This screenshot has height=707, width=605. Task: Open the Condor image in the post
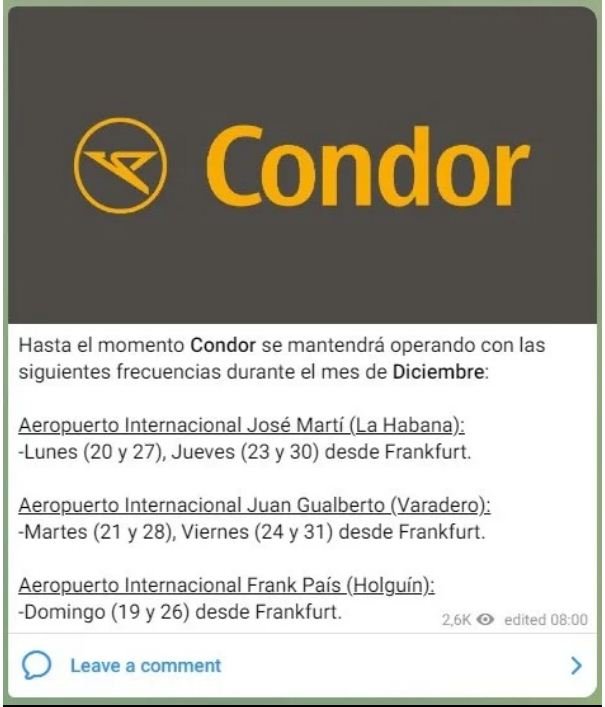[x=302, y=165]
